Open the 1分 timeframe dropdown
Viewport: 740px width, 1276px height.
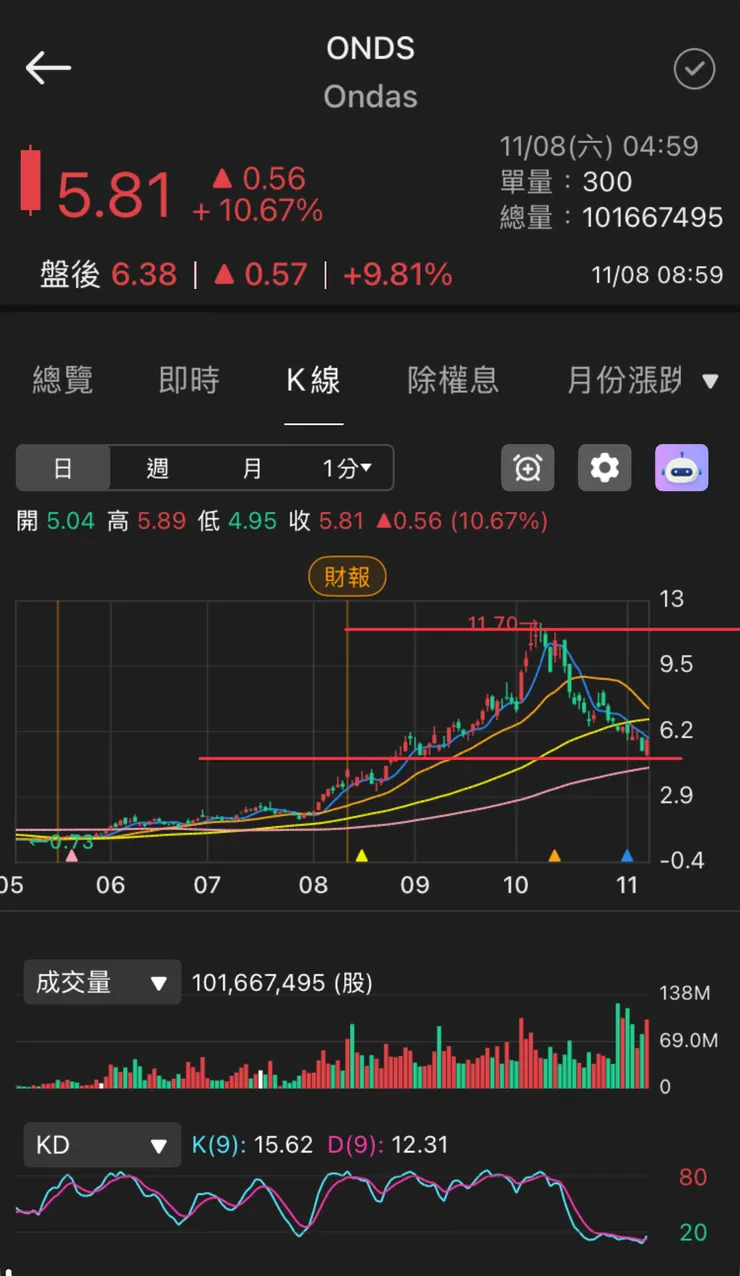click(x=346, y=467)
